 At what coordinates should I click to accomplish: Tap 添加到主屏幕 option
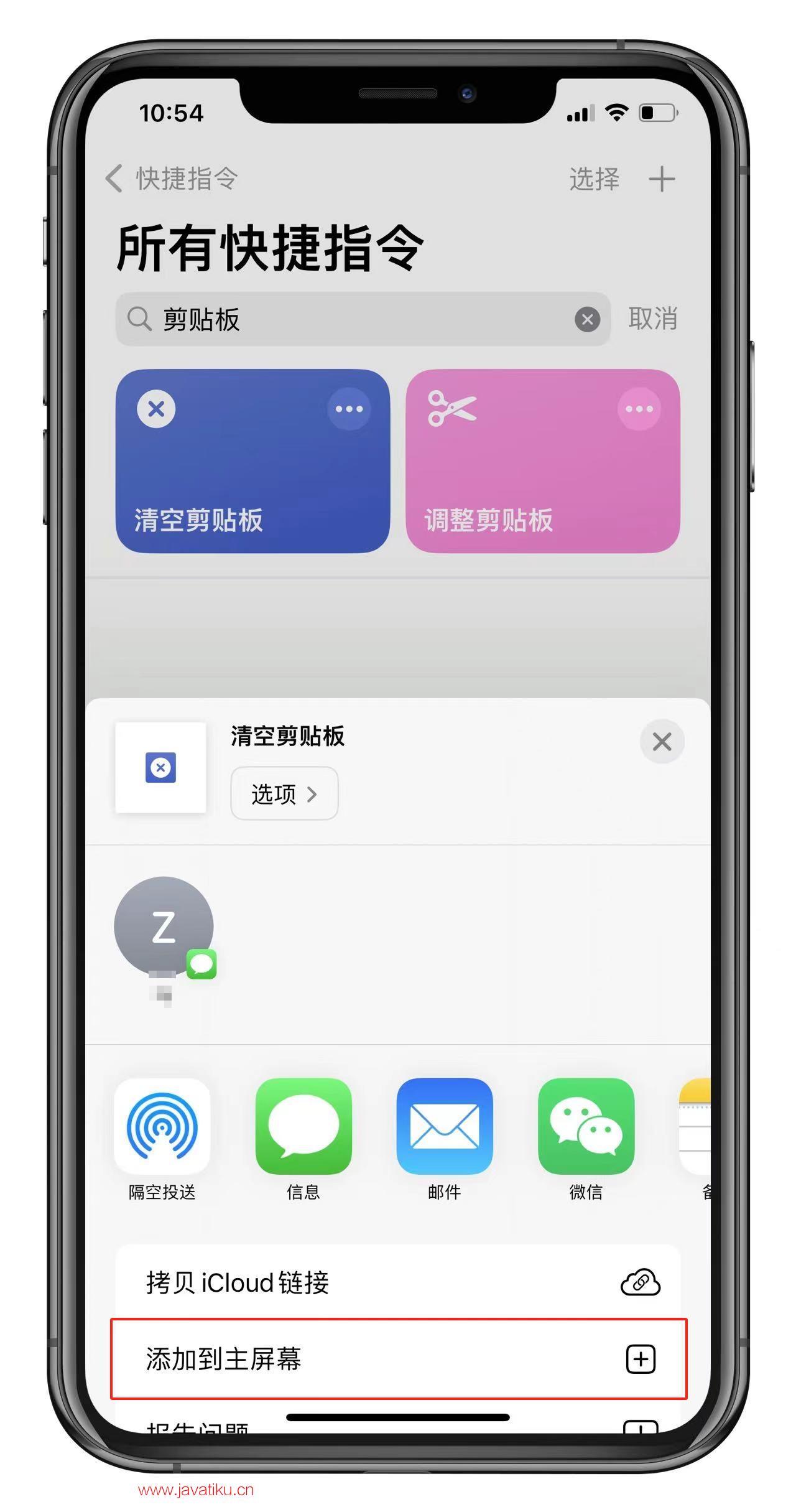click(x=398, y=1359)
